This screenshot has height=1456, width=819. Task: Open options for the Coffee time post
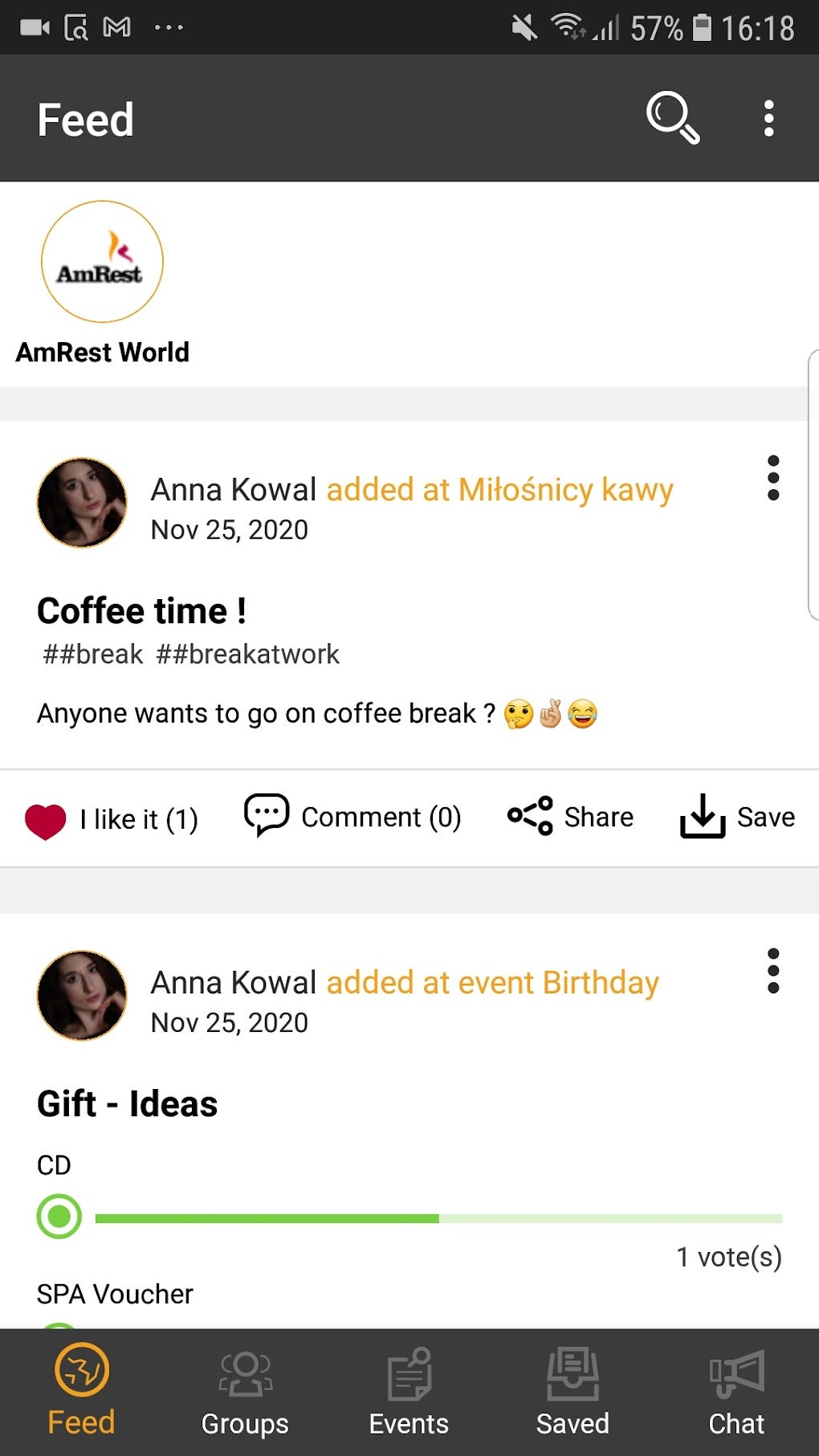[772, 479]
